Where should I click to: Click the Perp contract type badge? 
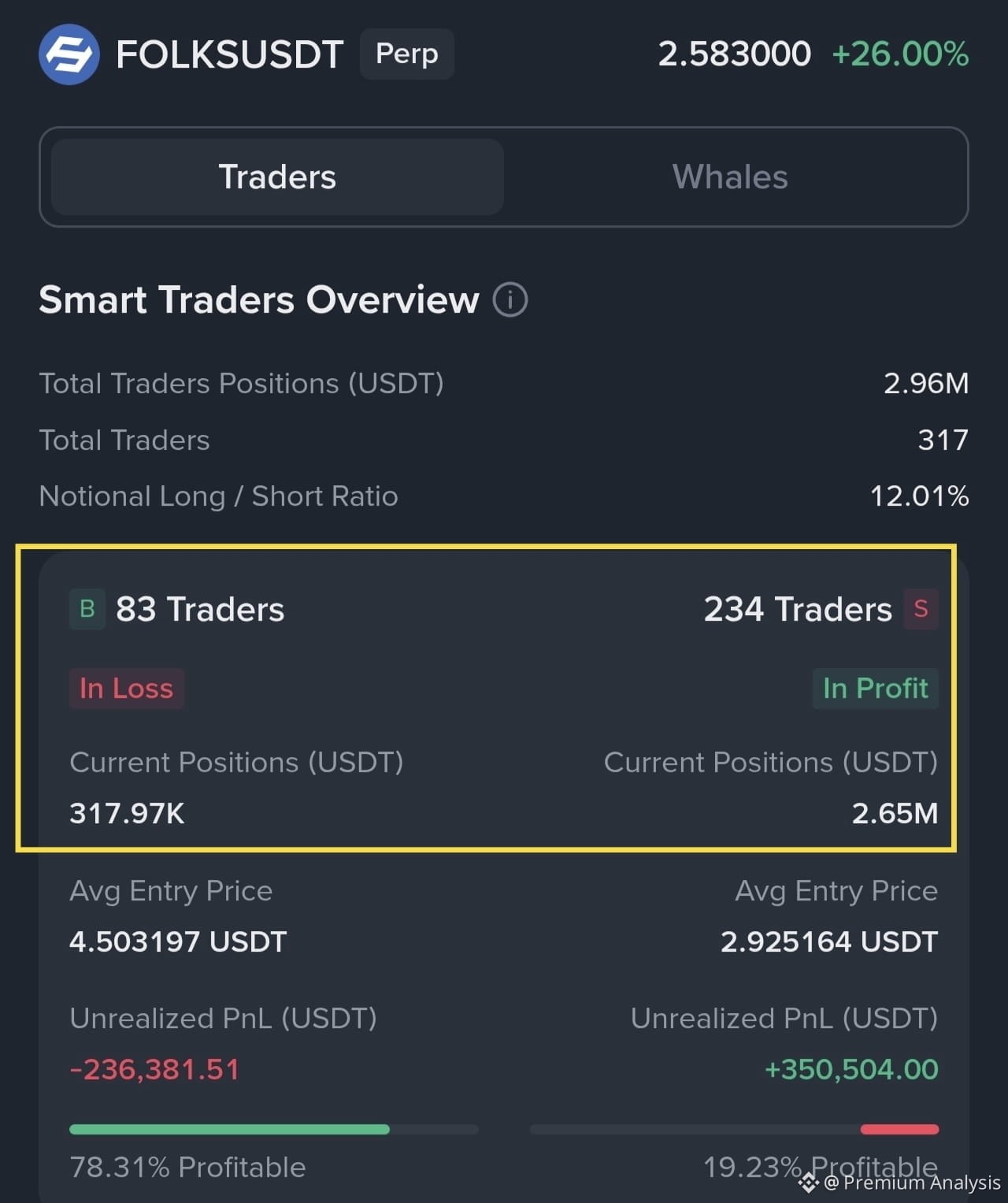pyautogui.click(x=406, y=54)
